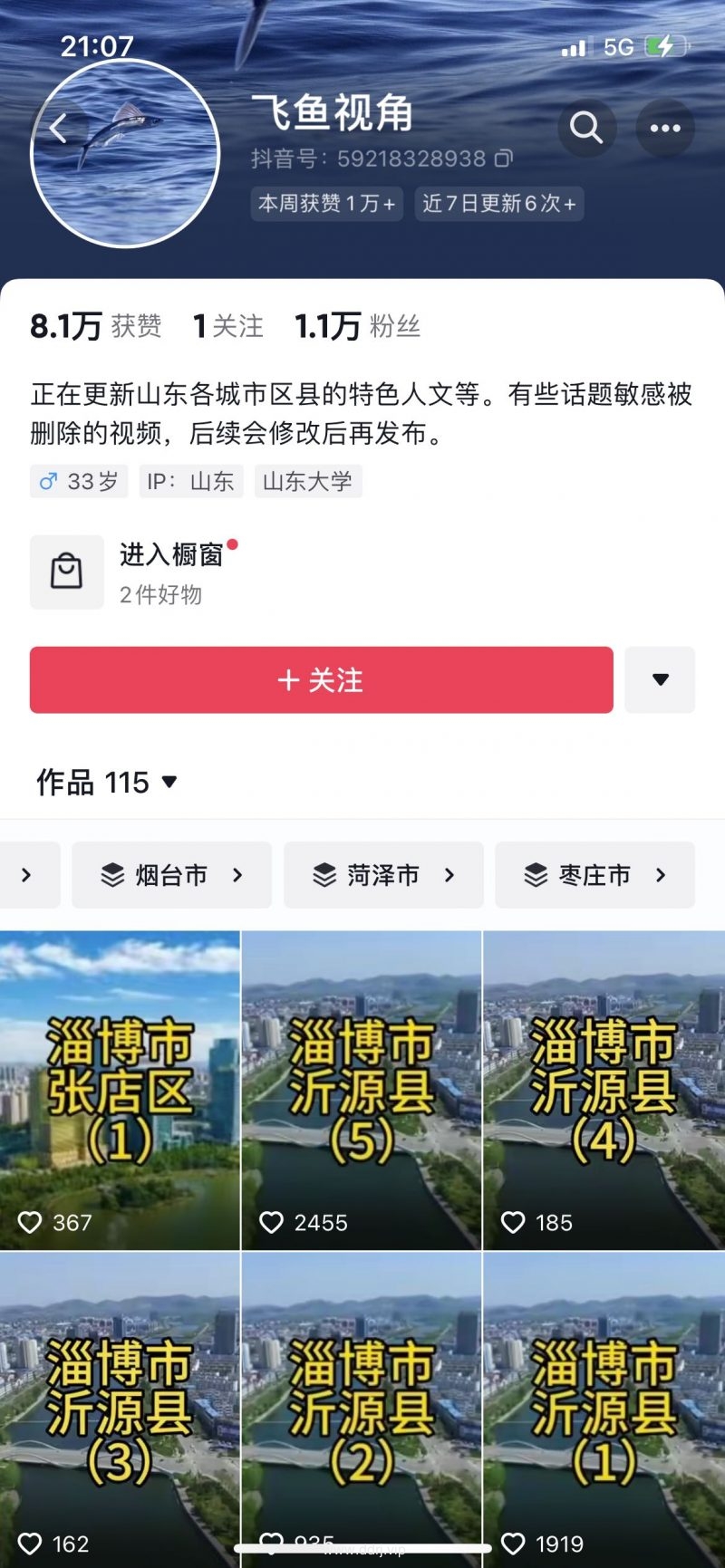This screenshot has width=725, height=1568.
Task: Play the 淄博市沂源县(2) video
Action: (361, 1409)
